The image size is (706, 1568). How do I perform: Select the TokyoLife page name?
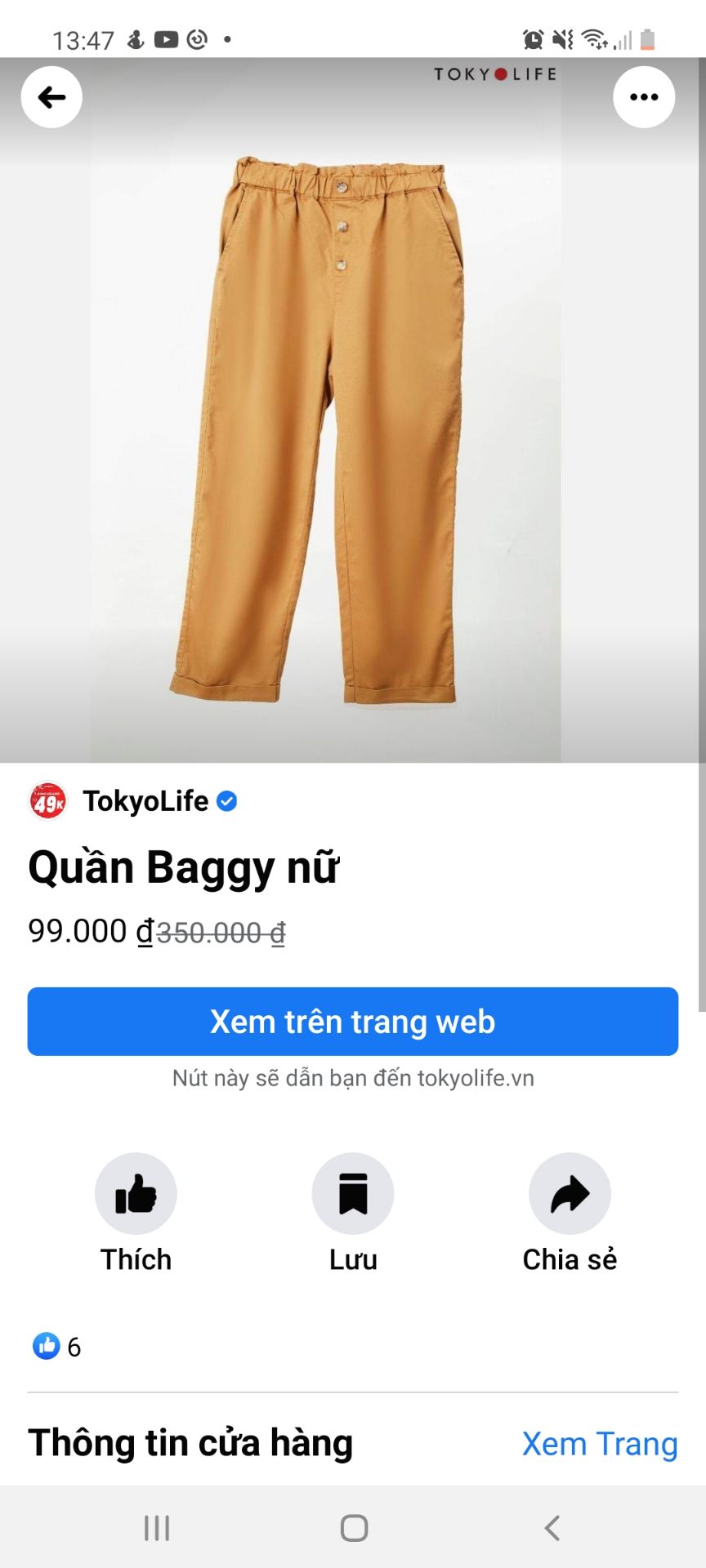[146, 801]
